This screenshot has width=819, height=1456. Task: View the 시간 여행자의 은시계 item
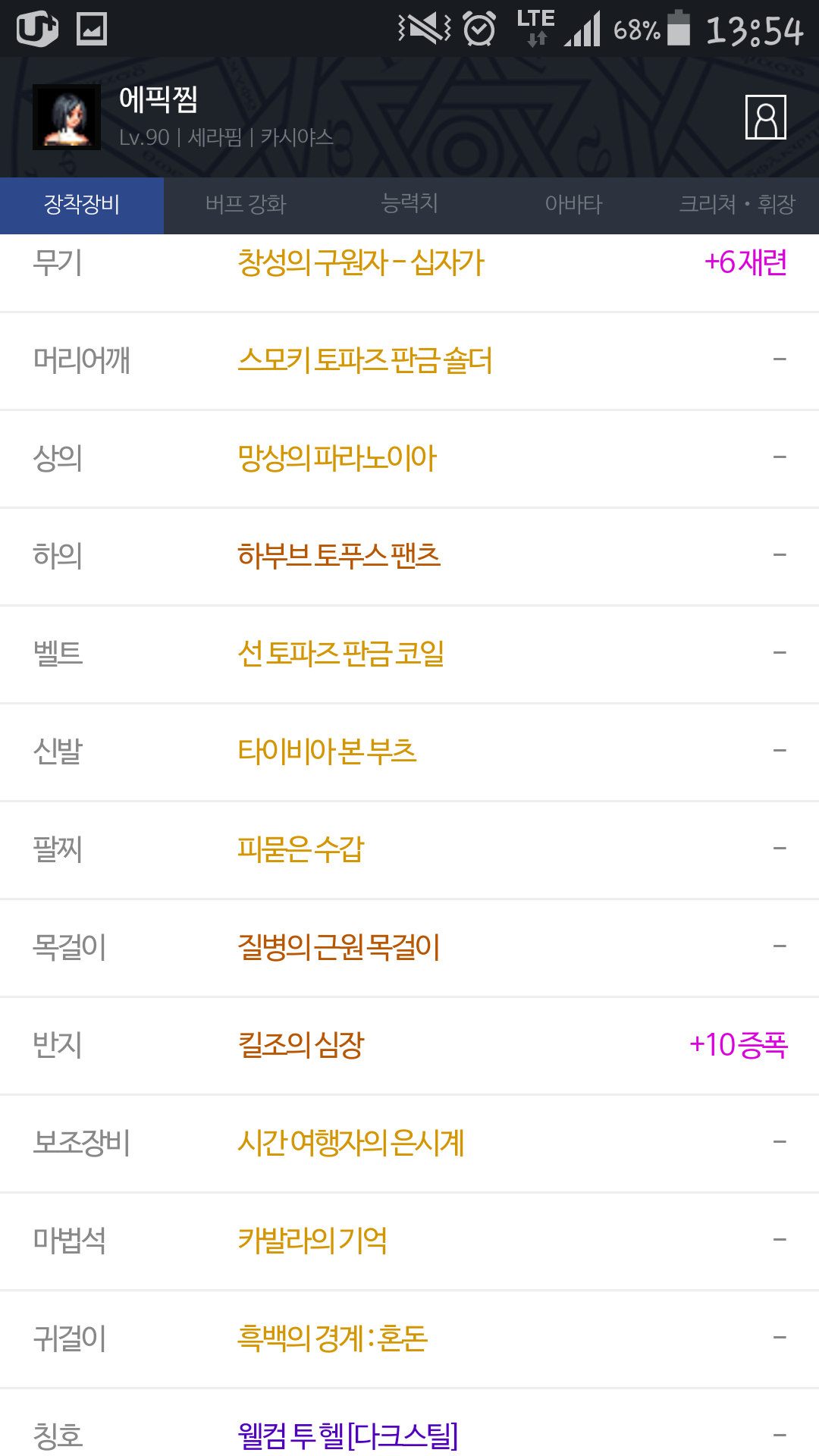click(409, 1144)
